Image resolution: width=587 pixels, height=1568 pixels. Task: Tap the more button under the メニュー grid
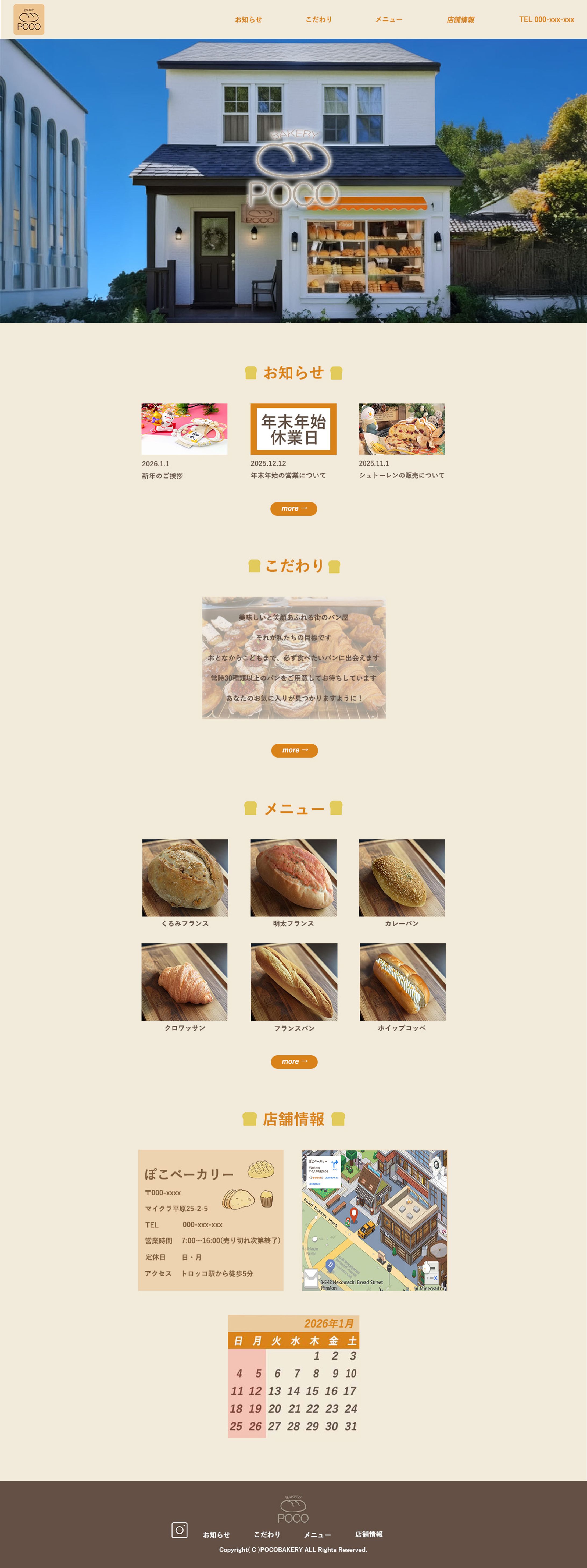(x=294, y=1061)
